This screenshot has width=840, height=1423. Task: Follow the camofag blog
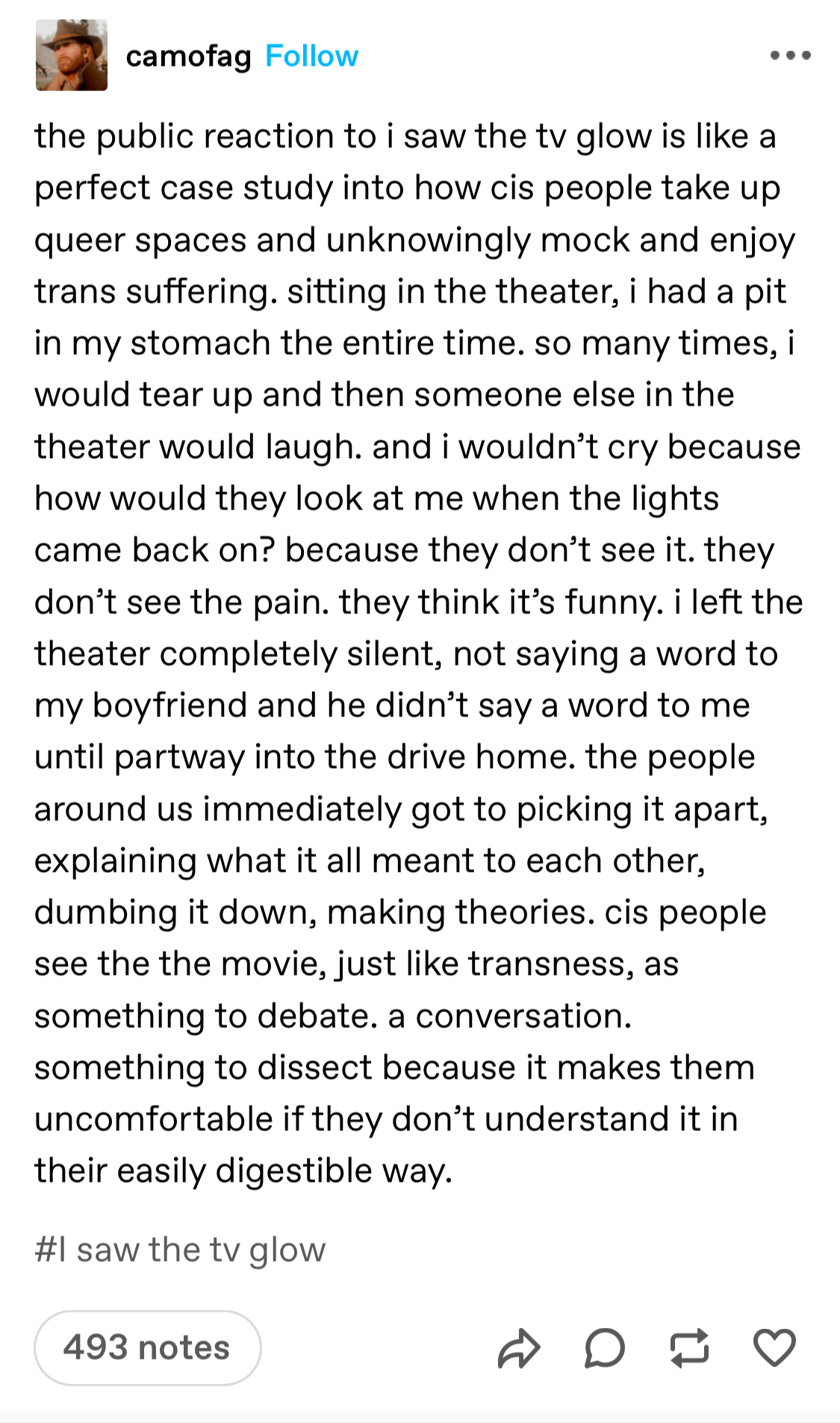pyautogui.click(x=311, y=56)
